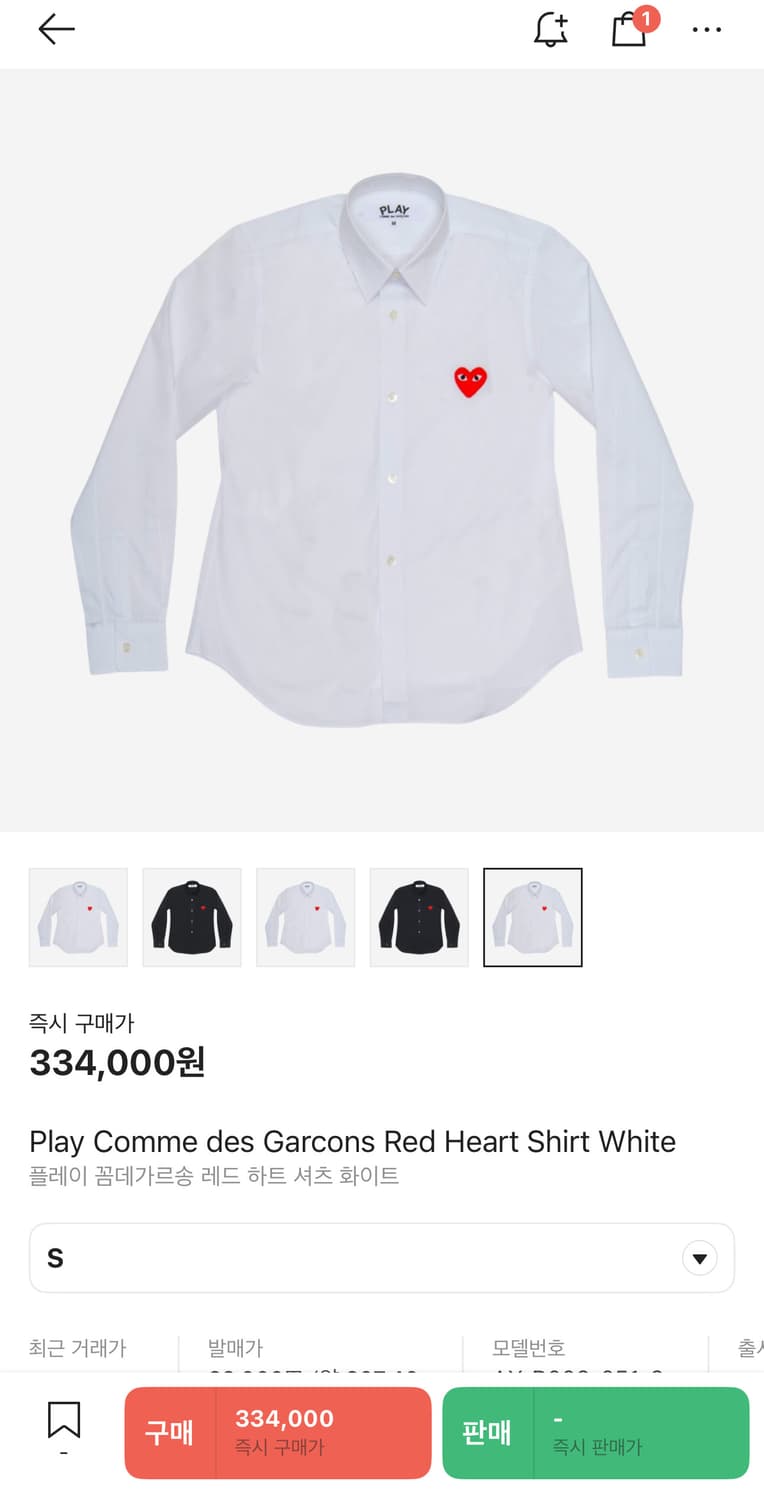This screenshot has width=764, height=1500.
Task: Tap the green 판매 sell button
Action: [595, 1432]
